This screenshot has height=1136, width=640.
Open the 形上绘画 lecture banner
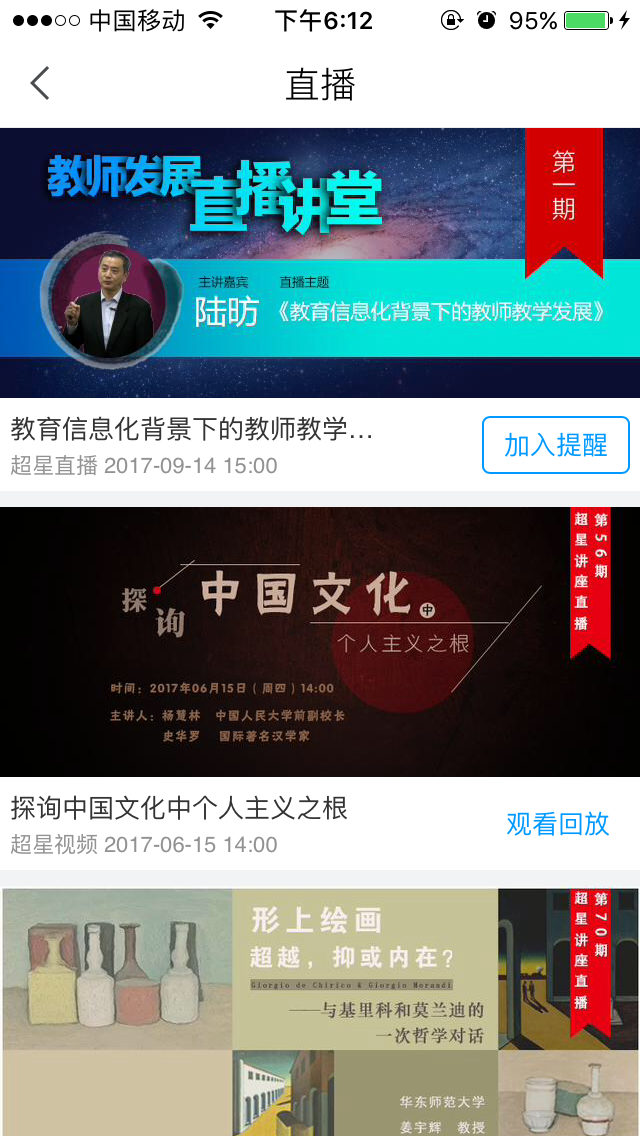320,1010
